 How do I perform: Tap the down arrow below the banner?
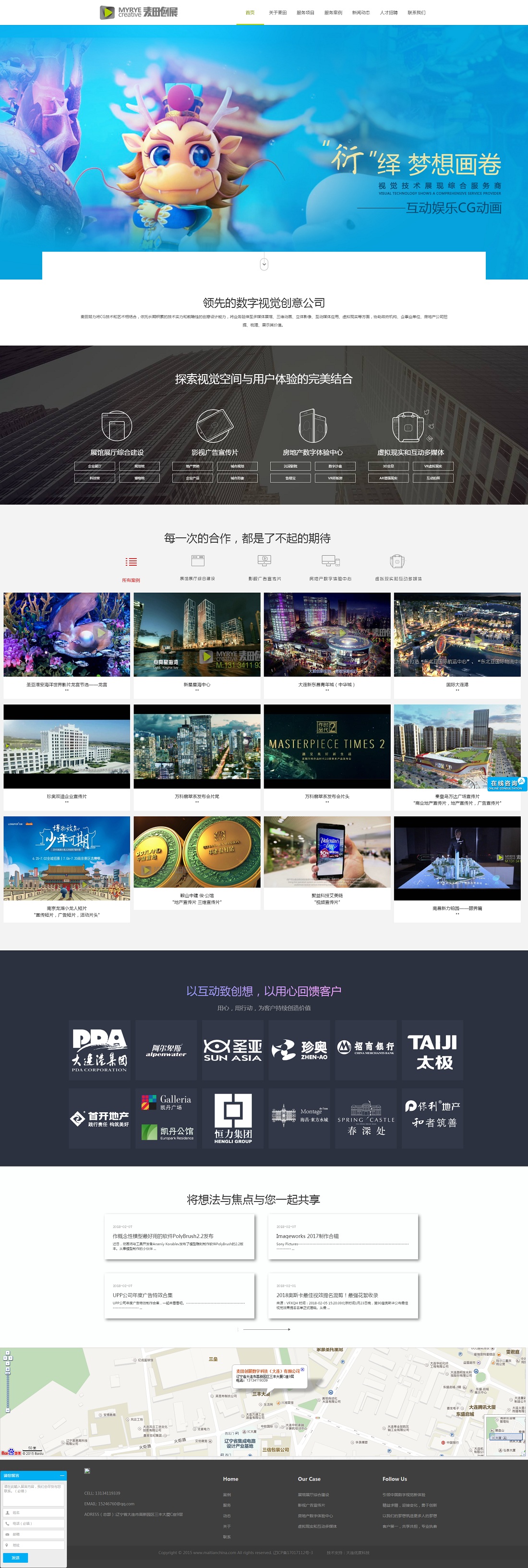pos(264,264)
